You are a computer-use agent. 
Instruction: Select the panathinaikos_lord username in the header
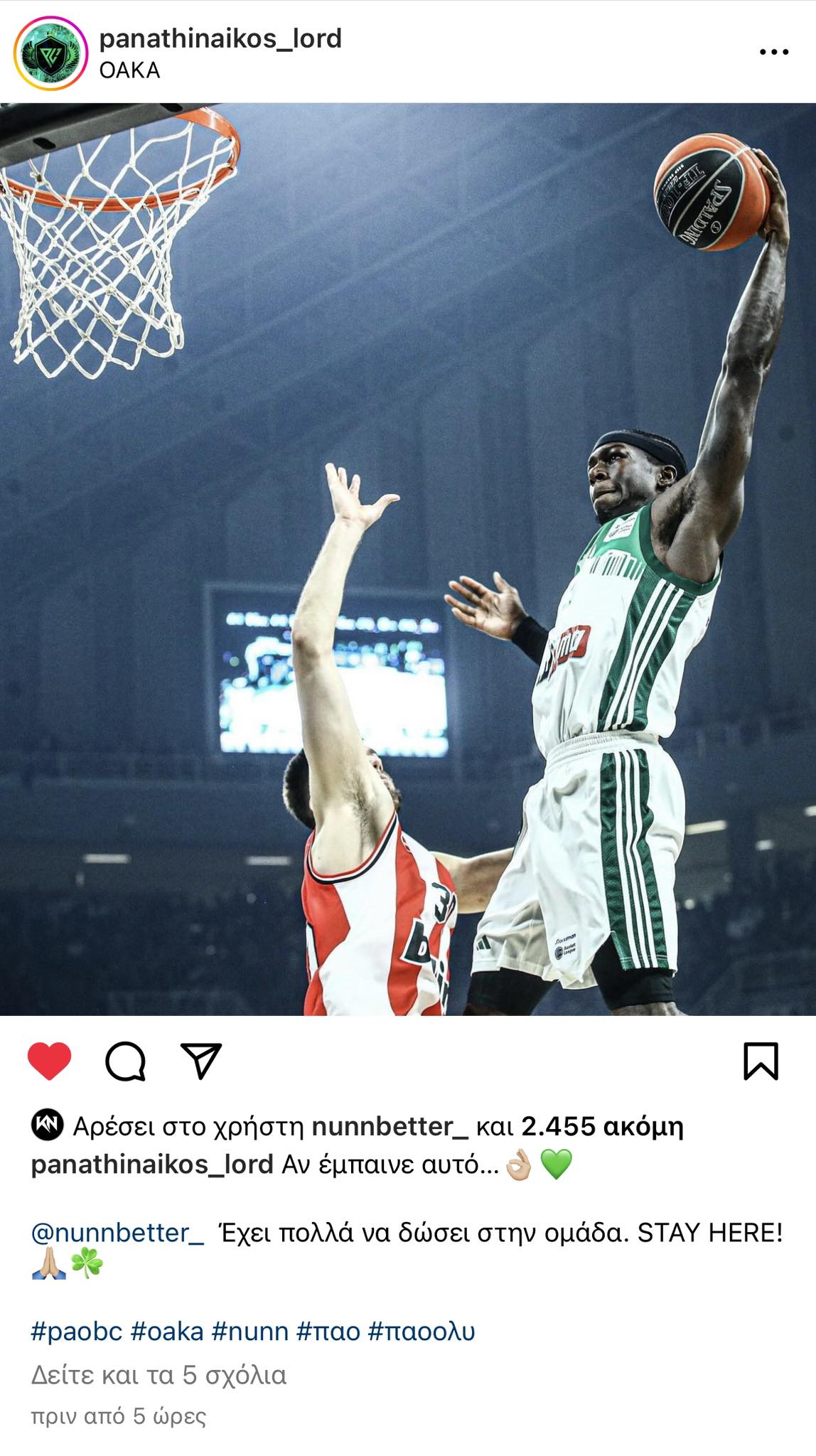[220, 41]
